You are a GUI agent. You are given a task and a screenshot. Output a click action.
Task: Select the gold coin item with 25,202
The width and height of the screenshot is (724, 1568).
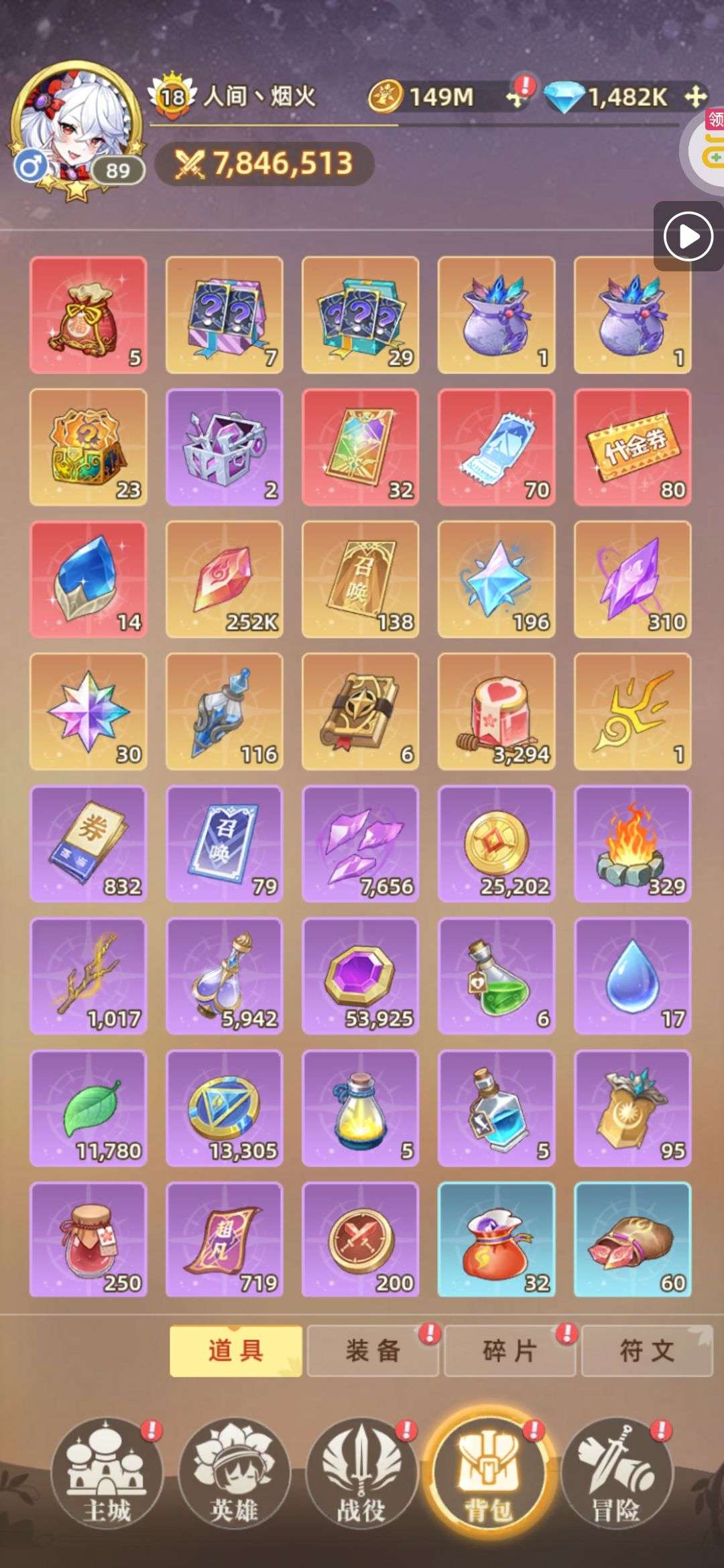(x=496, y=844)
